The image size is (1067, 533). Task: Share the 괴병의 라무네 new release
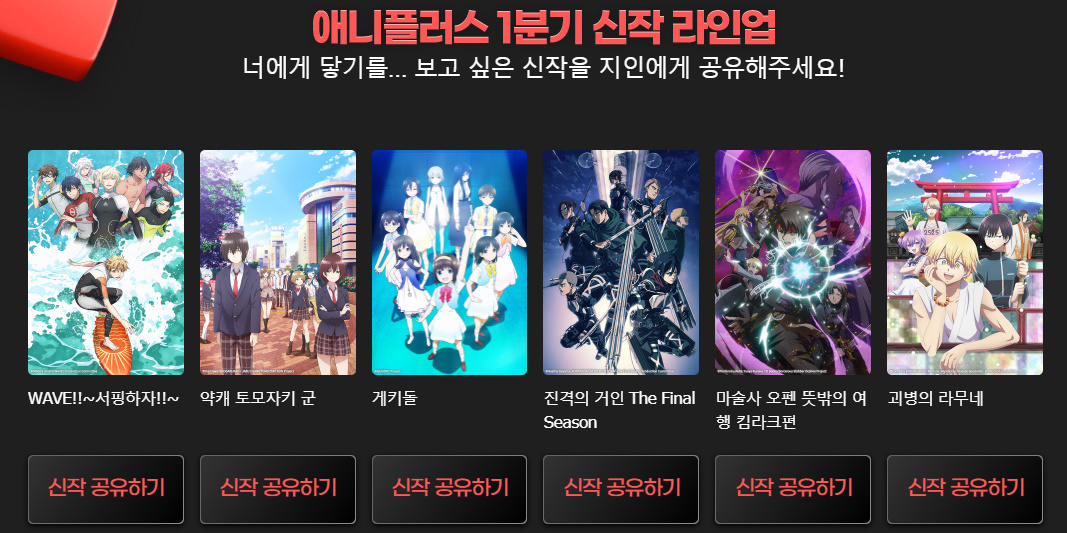click(x=965, y=489)
